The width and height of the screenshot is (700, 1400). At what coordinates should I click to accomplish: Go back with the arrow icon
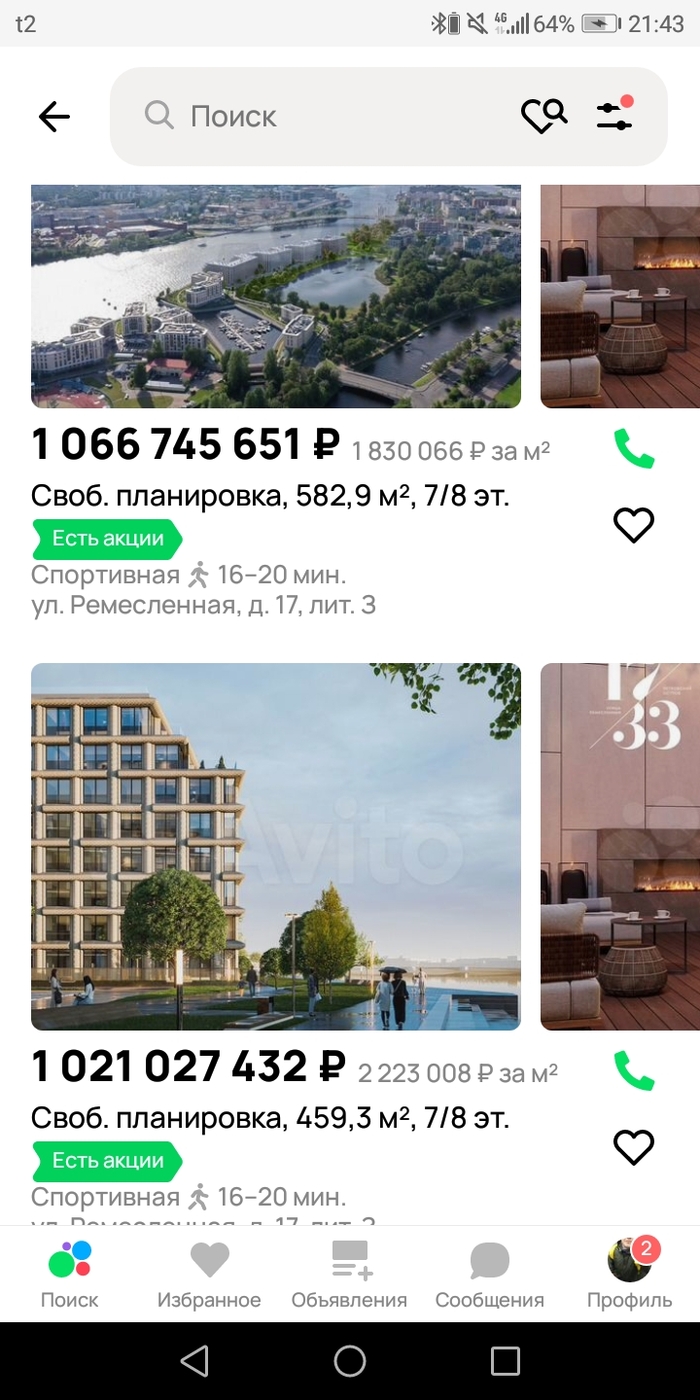coord(54,117)
